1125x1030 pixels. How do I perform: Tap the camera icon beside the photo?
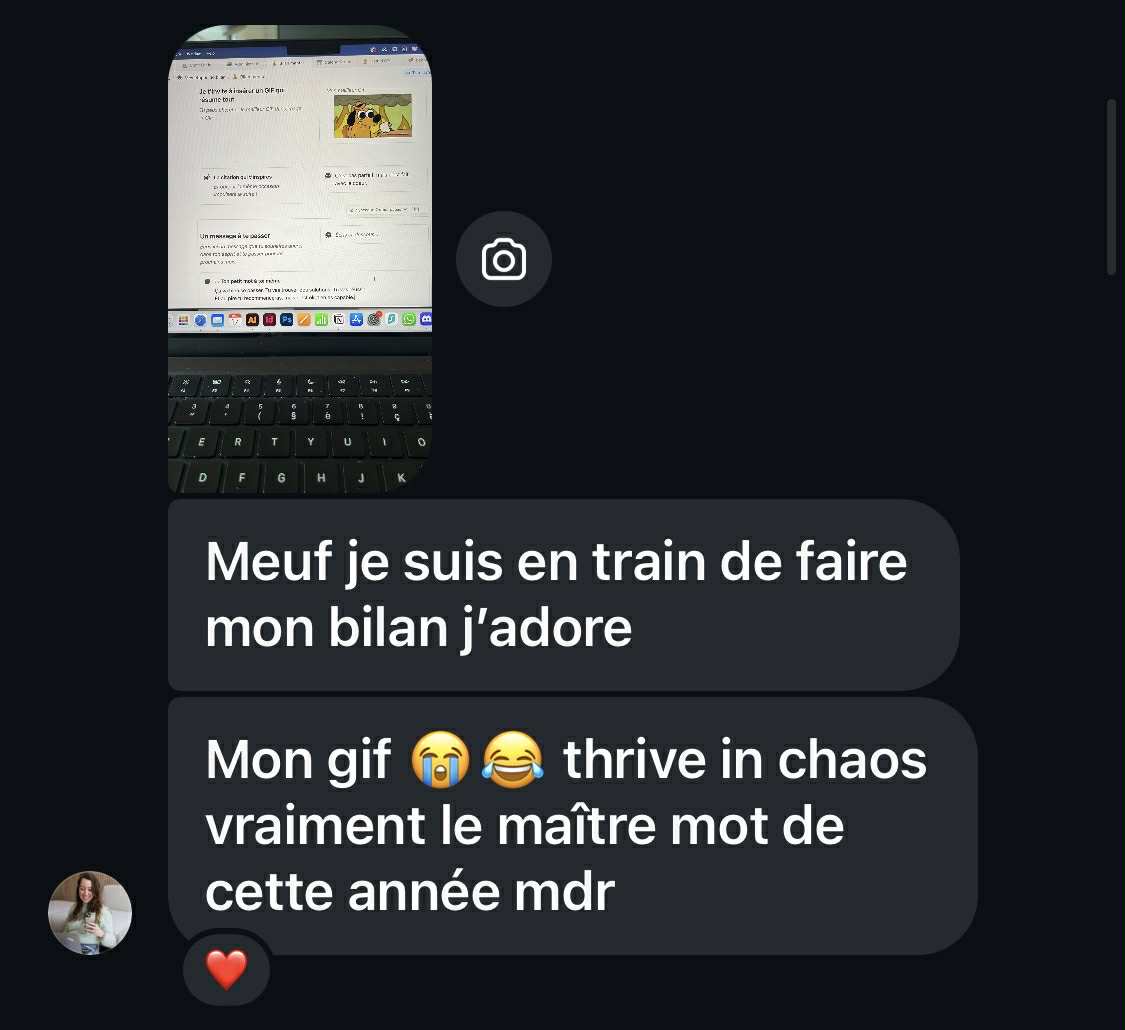tap(503, 260)
